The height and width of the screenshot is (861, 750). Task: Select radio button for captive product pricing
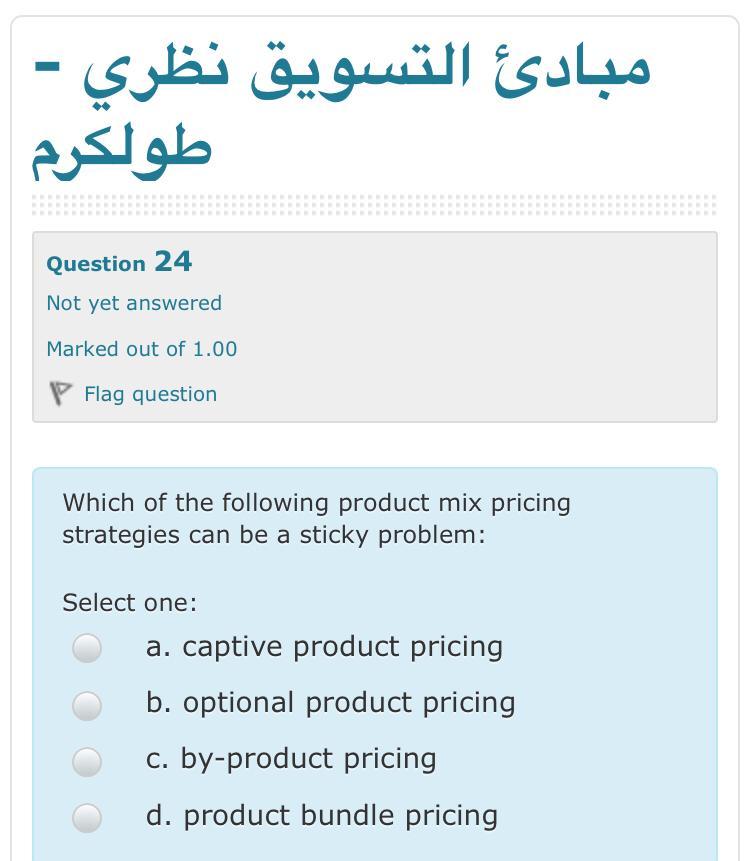[x=87, y=650]
